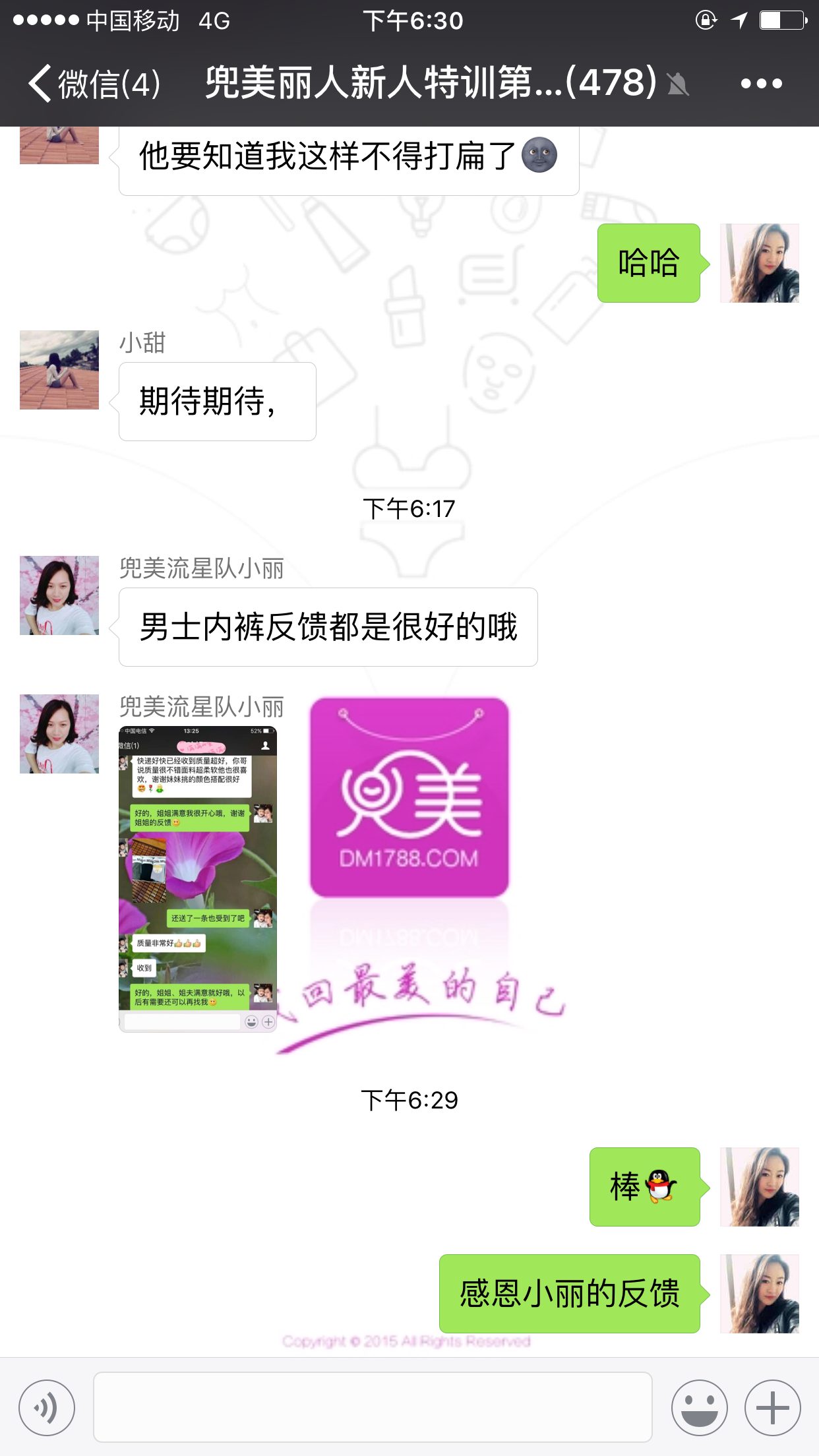This screenshot has width=819, height=1456.
Task: Focus the message text field
Action: (373, 1407)
